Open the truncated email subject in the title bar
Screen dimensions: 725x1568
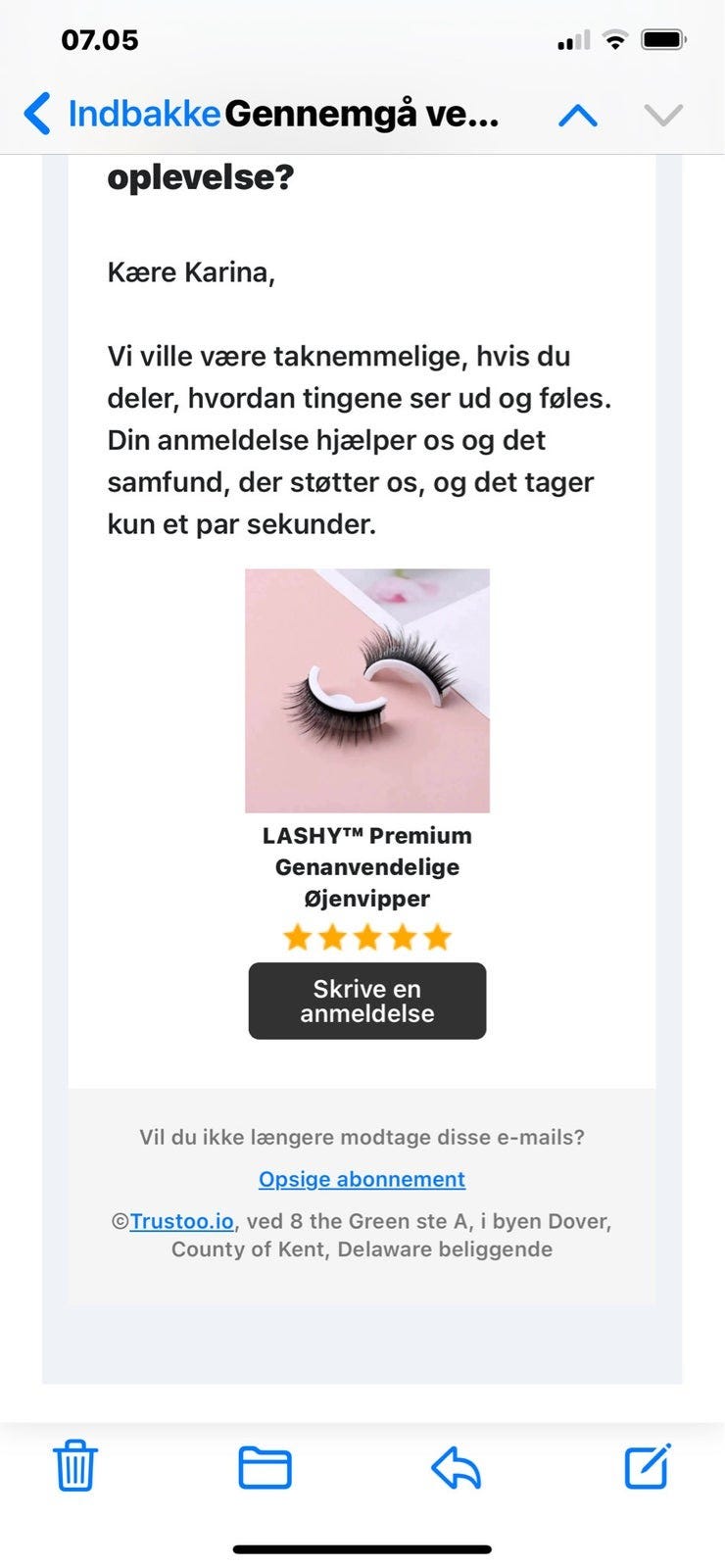coord(362,115)
